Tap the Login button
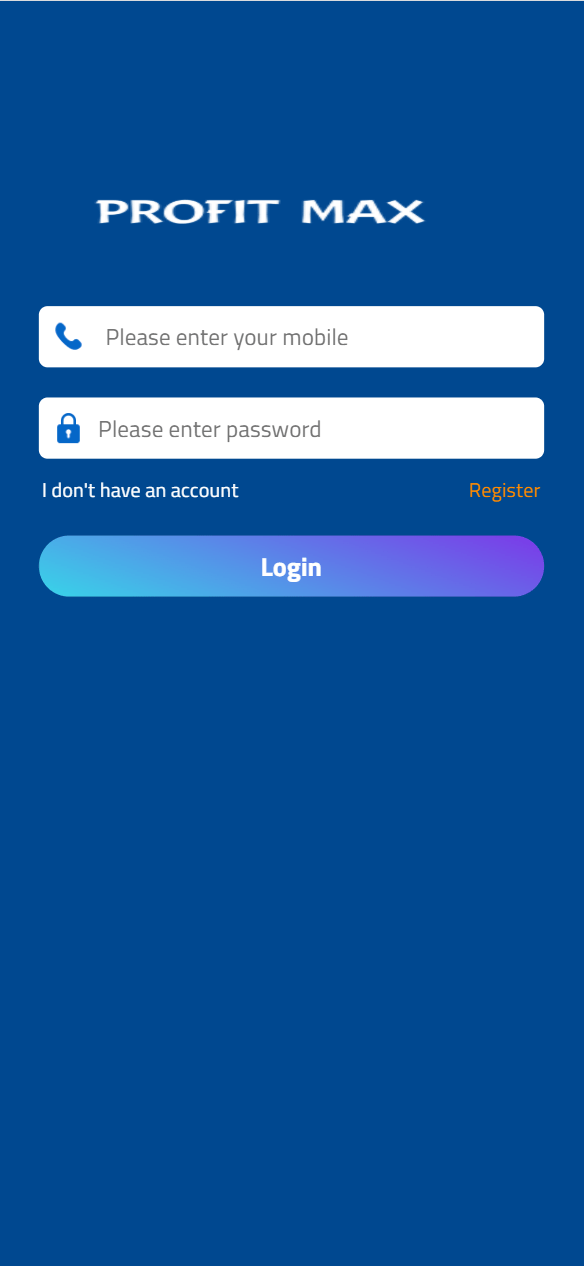The height and width of the screenshot is (1266, 584). pyautogui.click(x=291, y=566)
